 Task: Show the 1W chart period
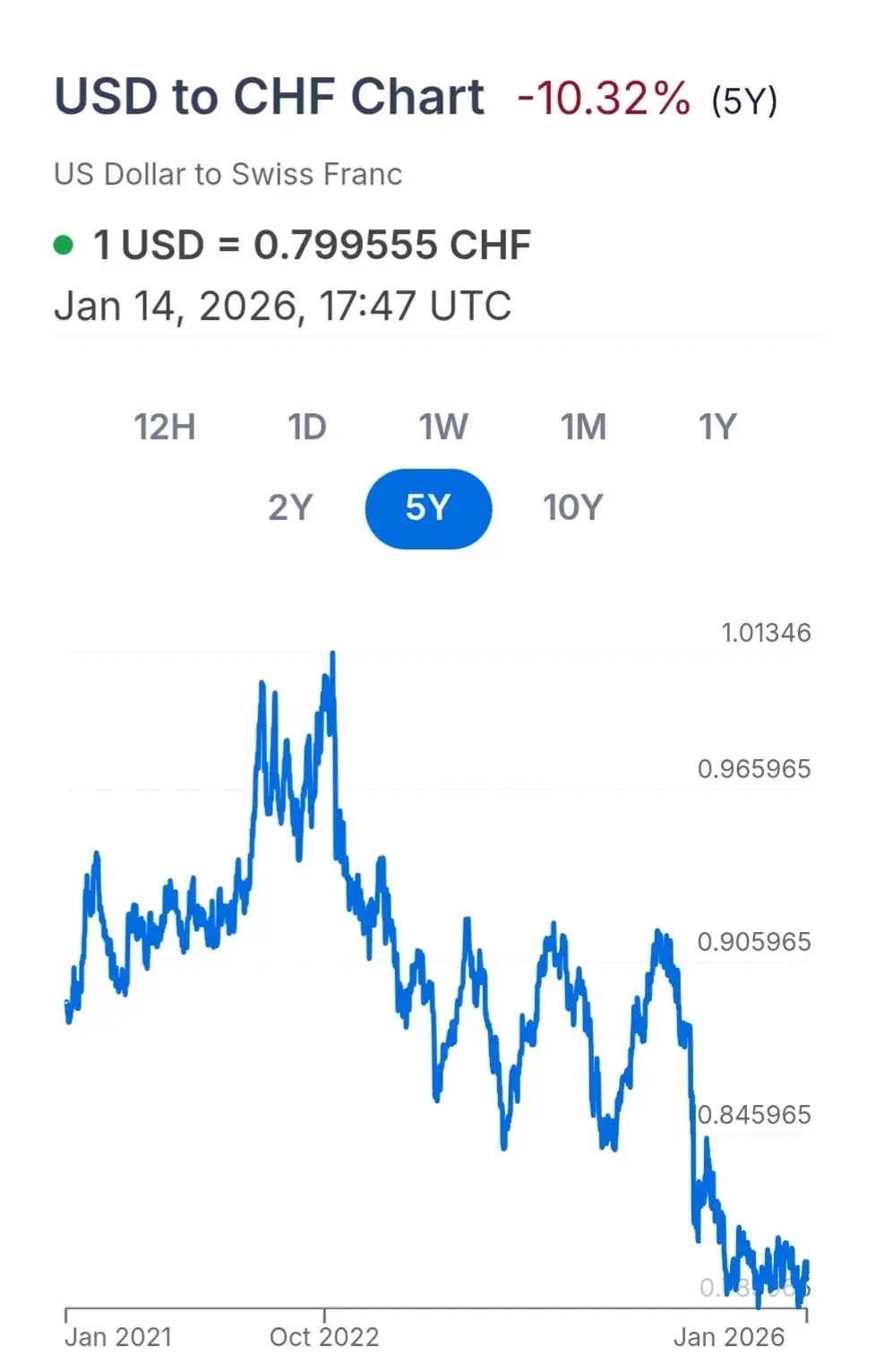coord(443,427)
